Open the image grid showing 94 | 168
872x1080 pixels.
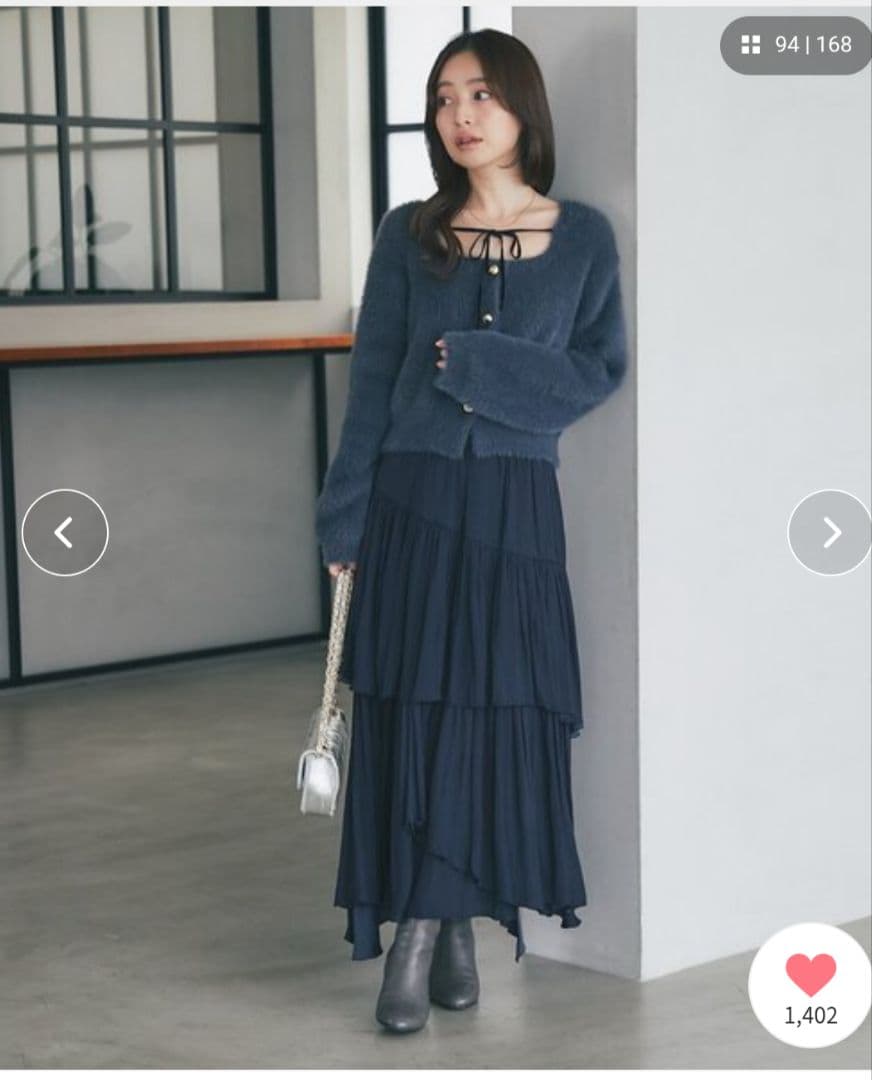pyautogui.click(x=796, y=45)
